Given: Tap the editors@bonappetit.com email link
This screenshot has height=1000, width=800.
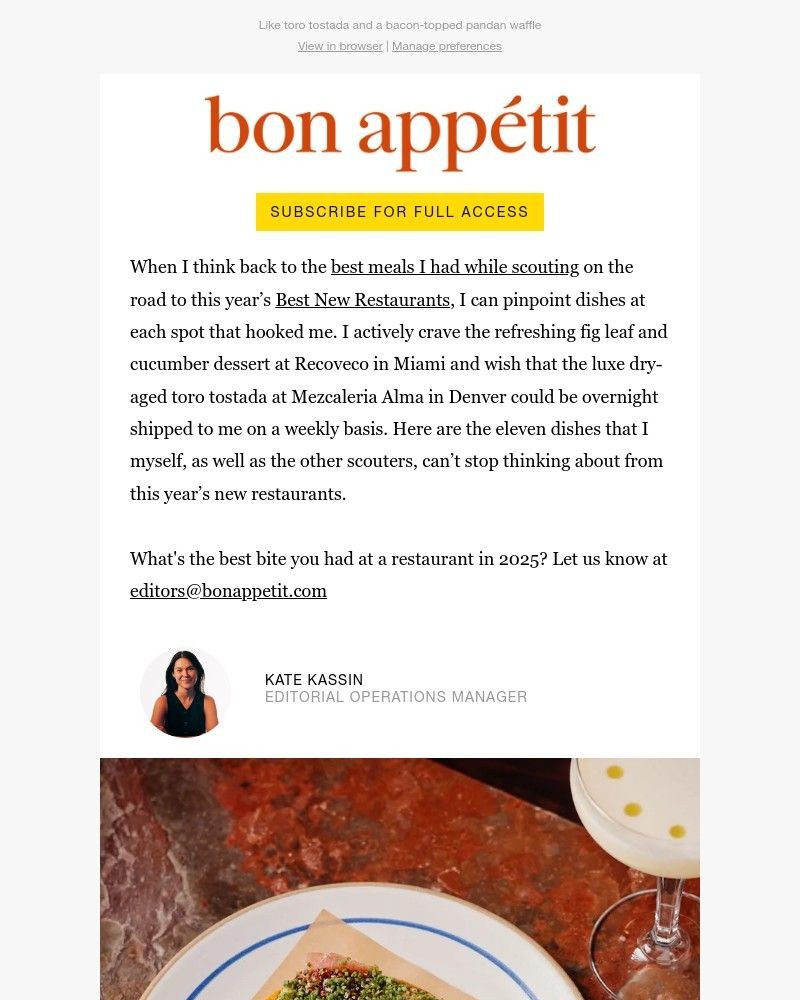Looking at the screenshot, I should 228,591.
